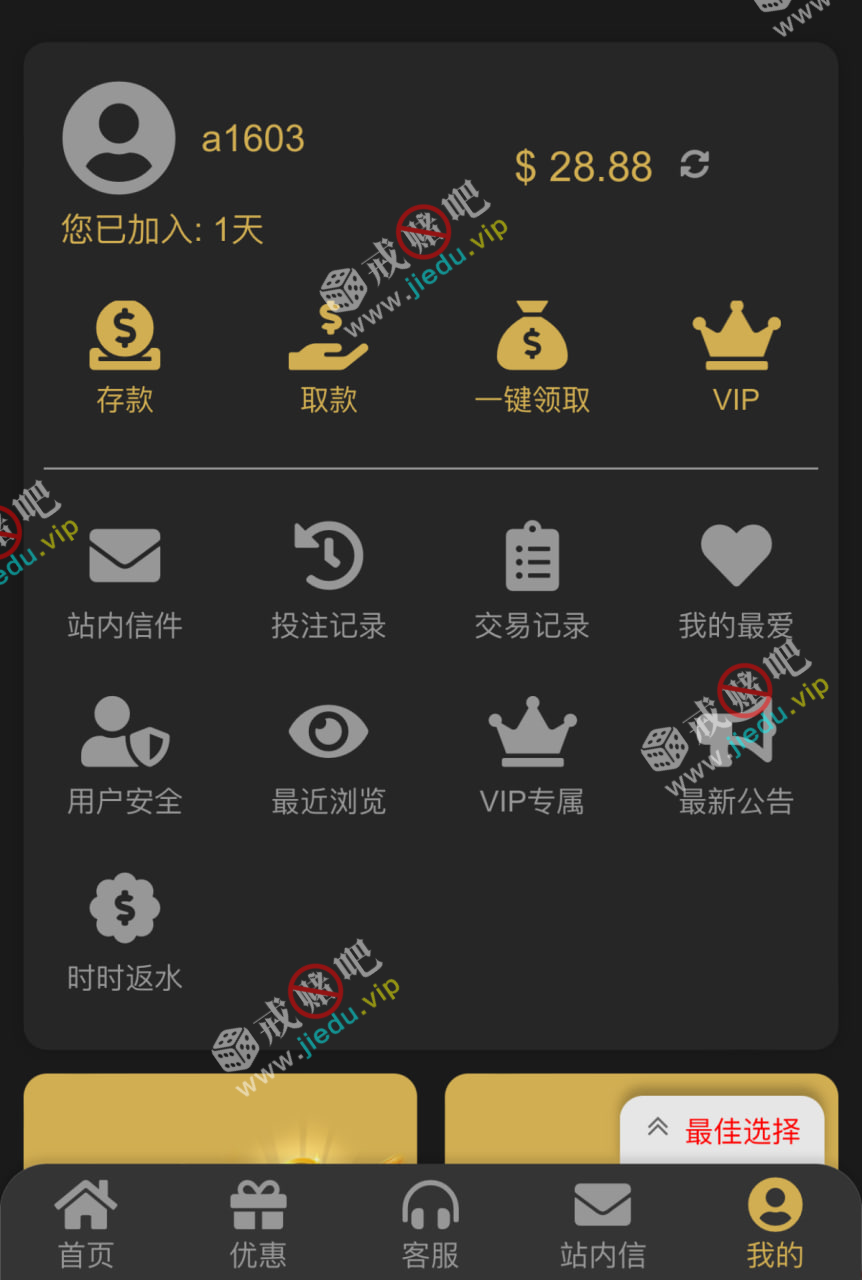Switch to the 客服 support tab
This screenshot has height=1280, width=862.
(430, 1224)
